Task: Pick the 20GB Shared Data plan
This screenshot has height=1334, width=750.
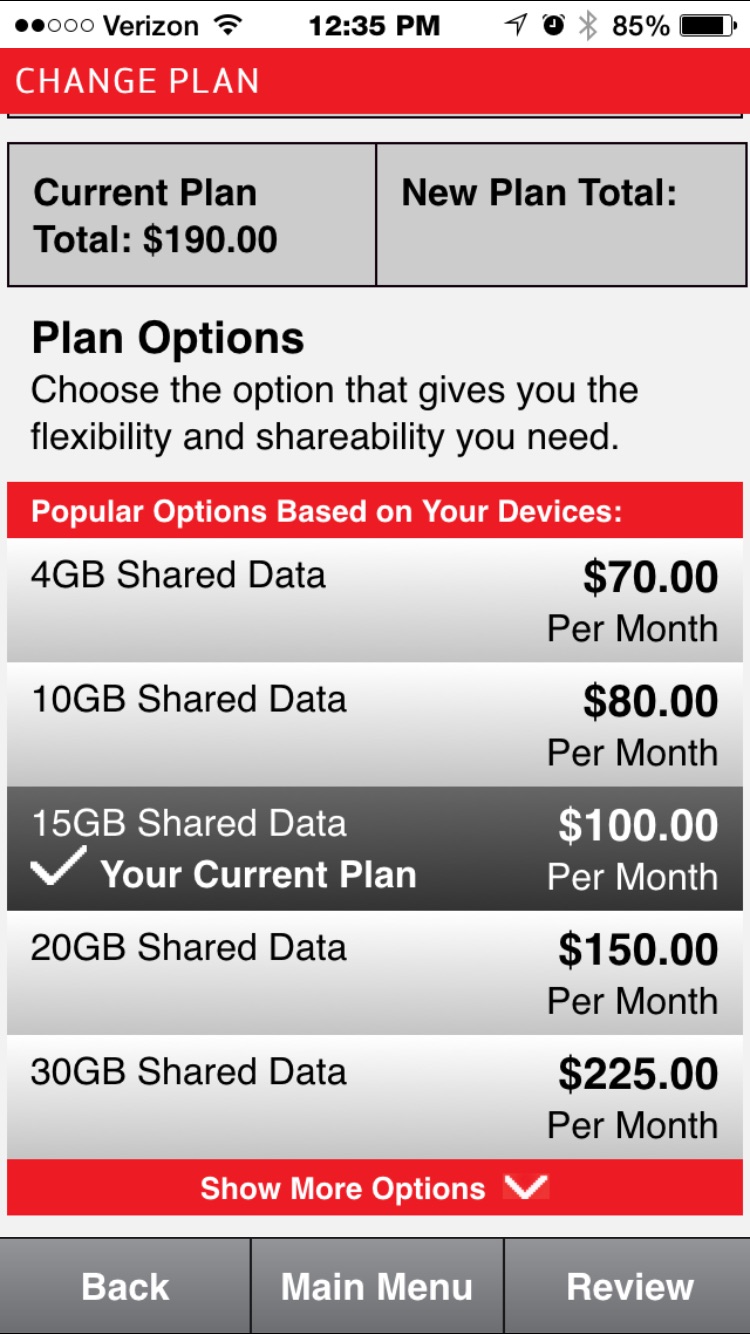Action: click(x=375, y=972)
